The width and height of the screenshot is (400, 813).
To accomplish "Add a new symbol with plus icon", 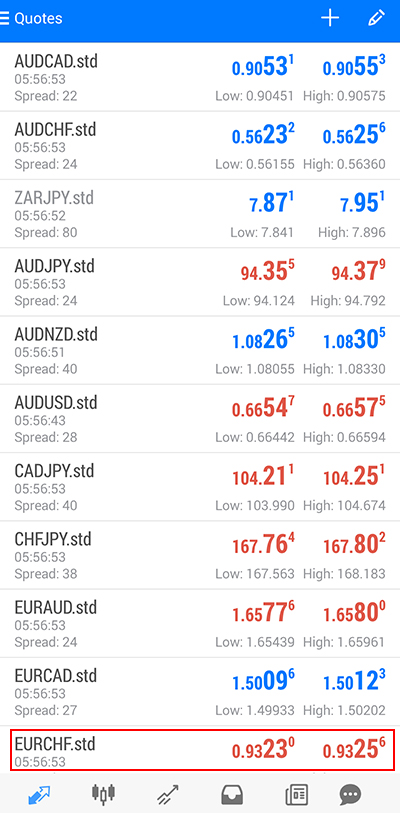I will click(x=330, y=18).
